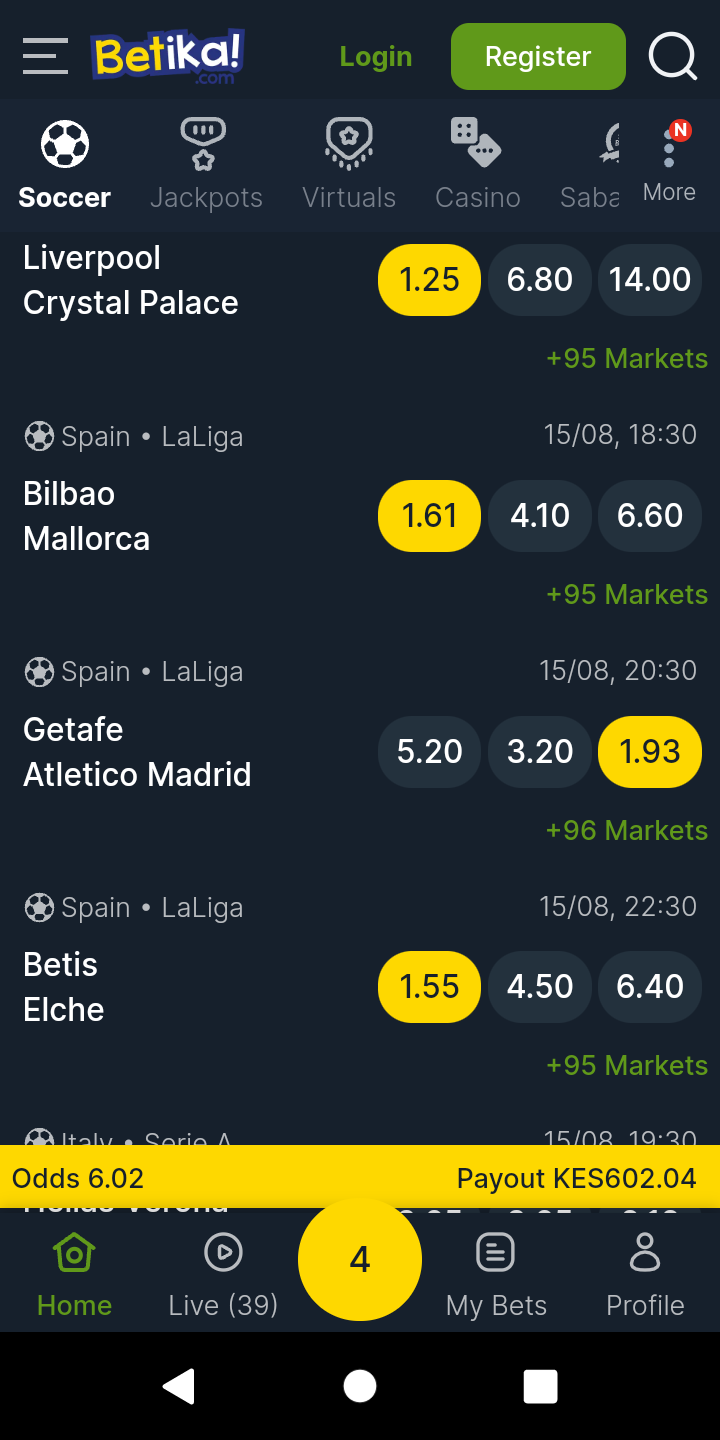Tap the Android back button
720x1440 pixels.
[179, 1386]
